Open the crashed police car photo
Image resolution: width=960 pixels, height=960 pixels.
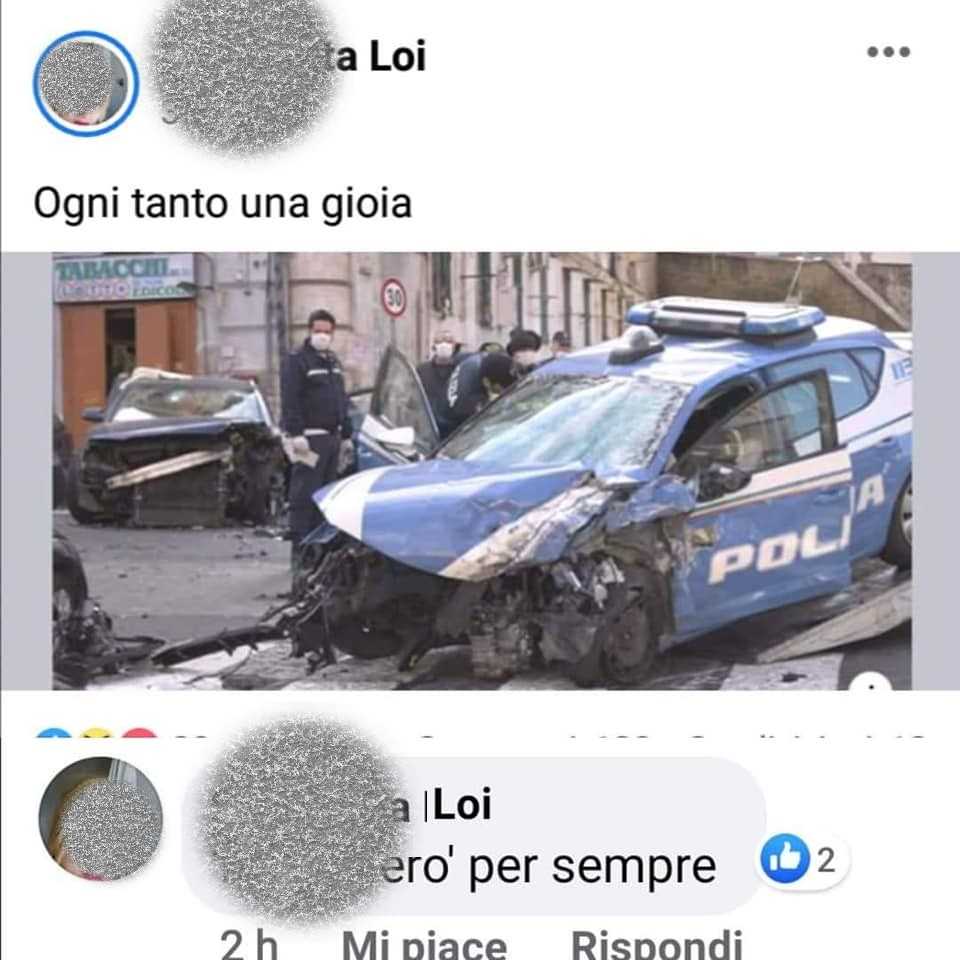[x=481, y=471]
